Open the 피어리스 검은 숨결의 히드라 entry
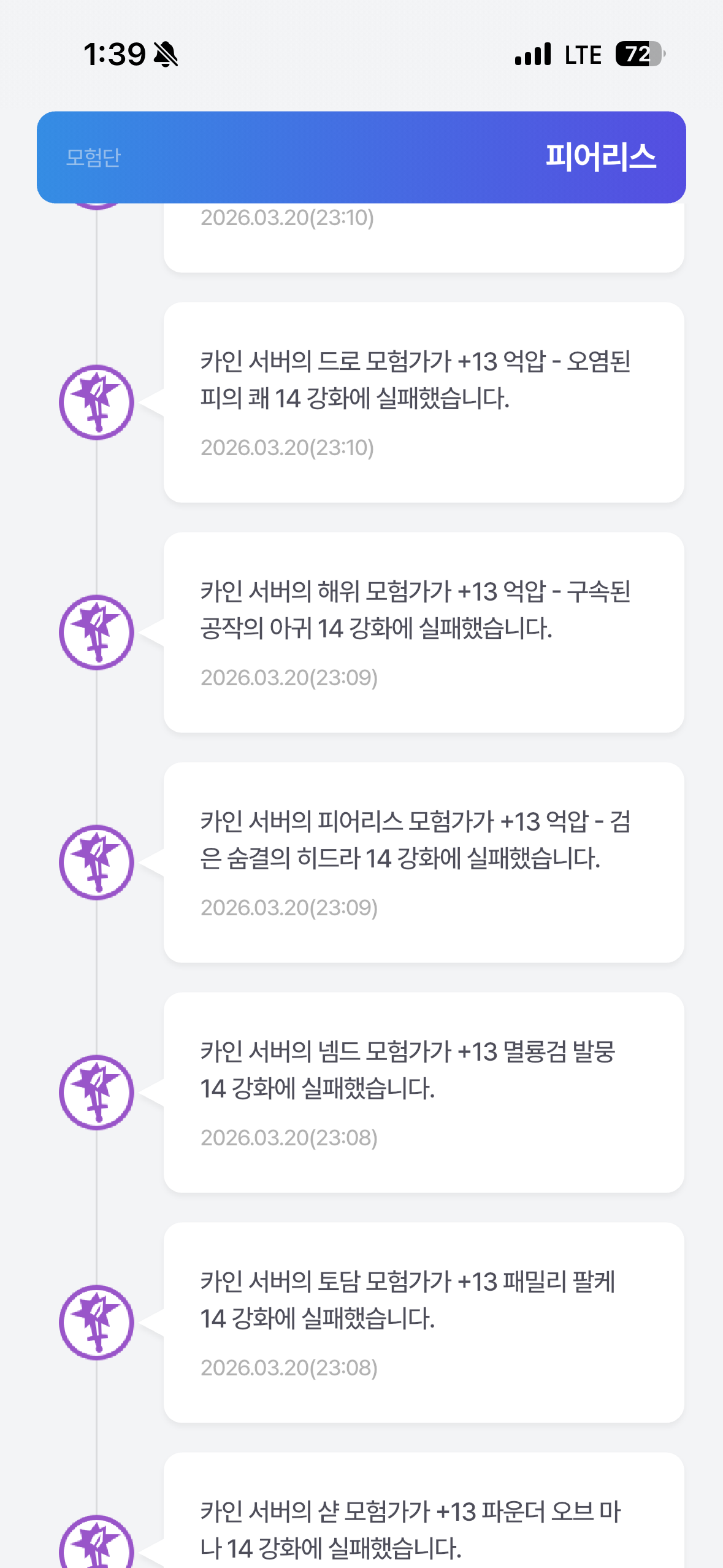 [423, 863]
